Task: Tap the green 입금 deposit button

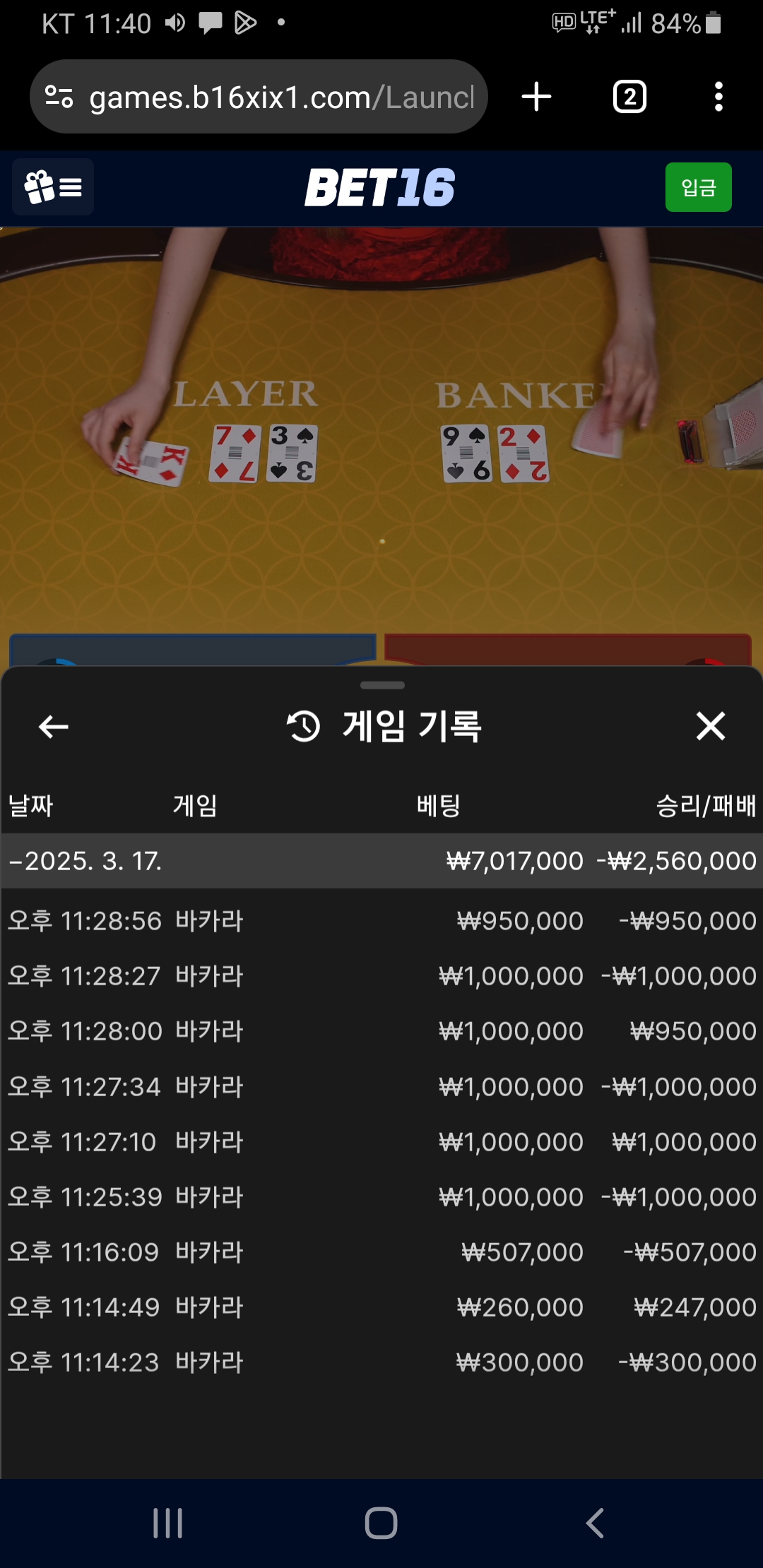Action: pos(698,187)
